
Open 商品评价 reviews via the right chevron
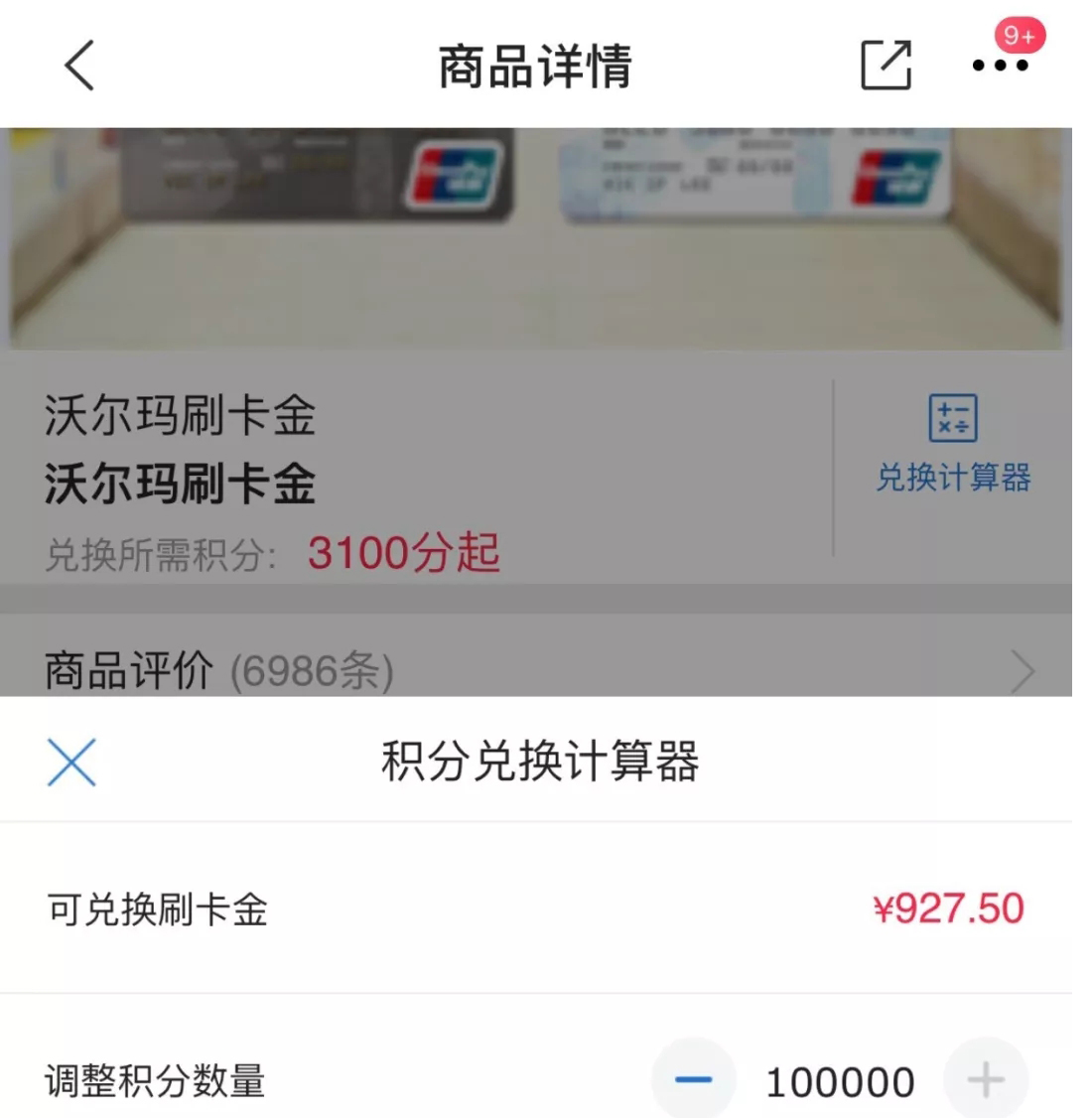click(x=1023, y=670)
